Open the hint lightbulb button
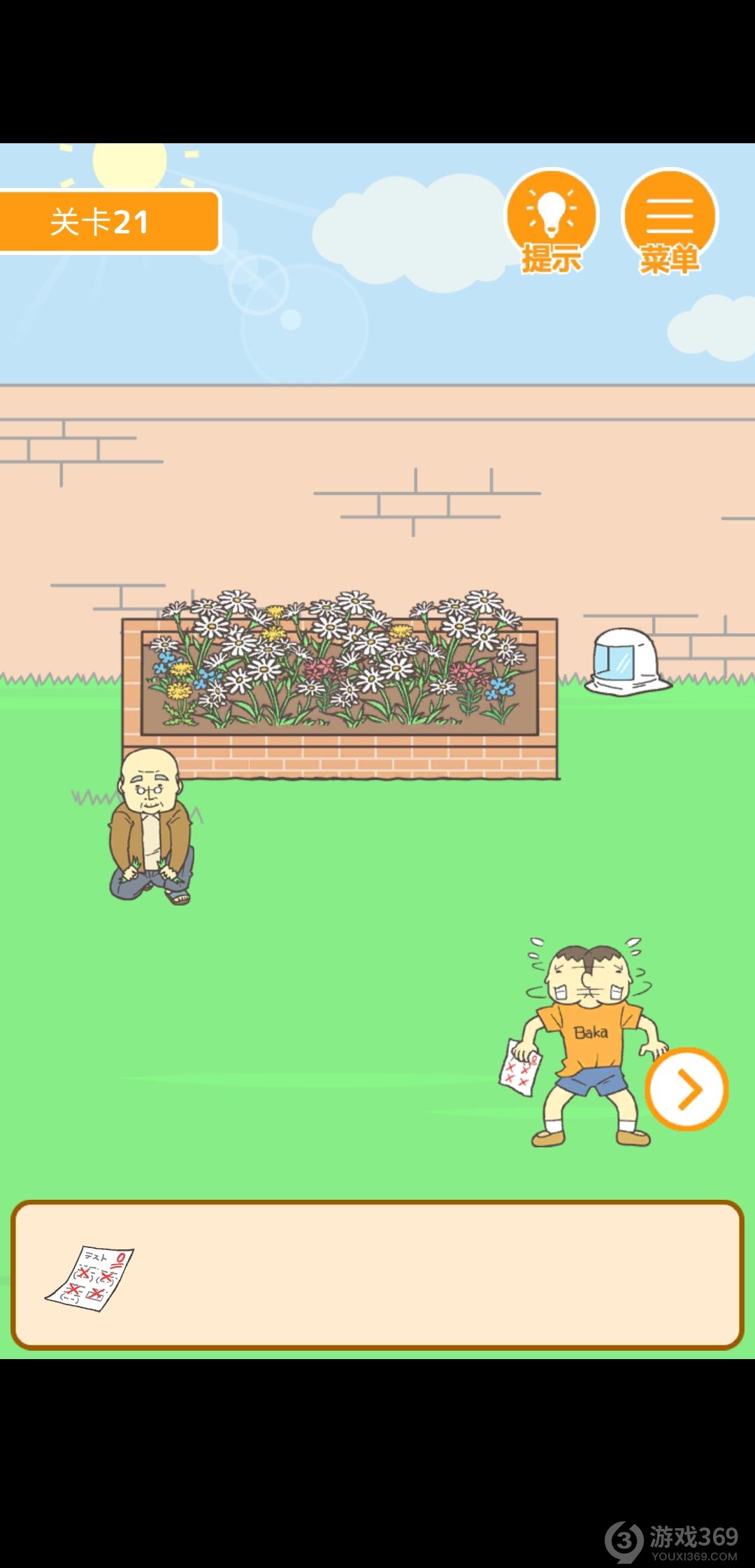The width and height of the screenshot is (755, 1568). pyautogui.click(x=552, y=218)
